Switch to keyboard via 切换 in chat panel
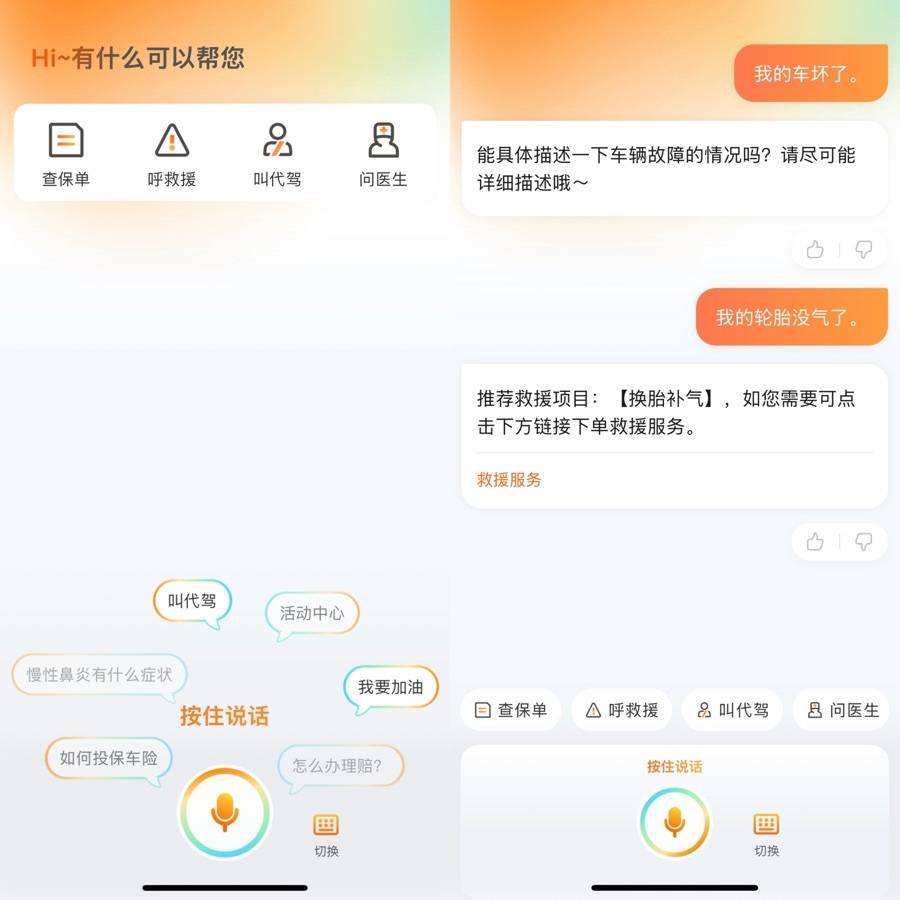This screenshot has height=900, width=900. pyautogui.click(x=766, y=833)
